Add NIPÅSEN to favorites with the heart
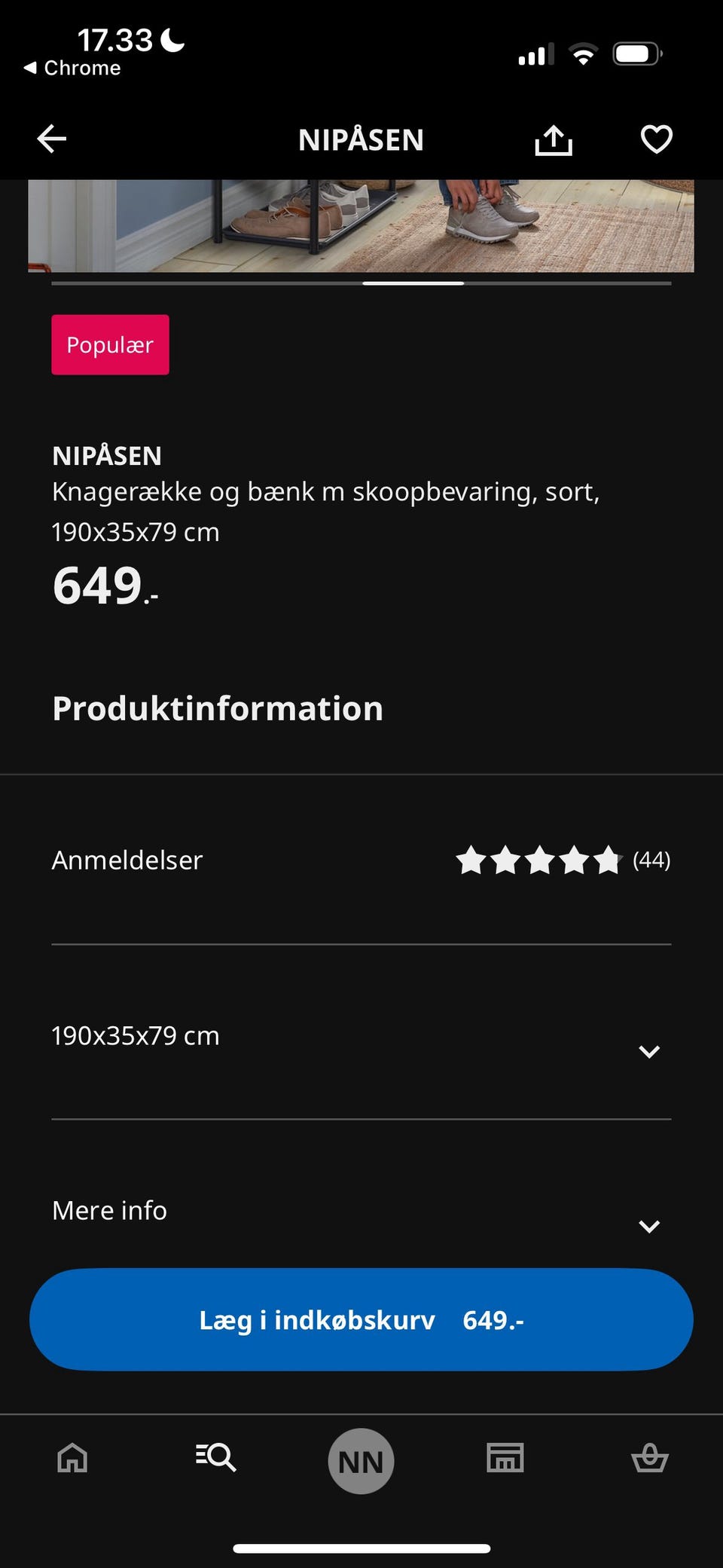Viewport: 723px width, 1568px height. (x=656, y=139)
